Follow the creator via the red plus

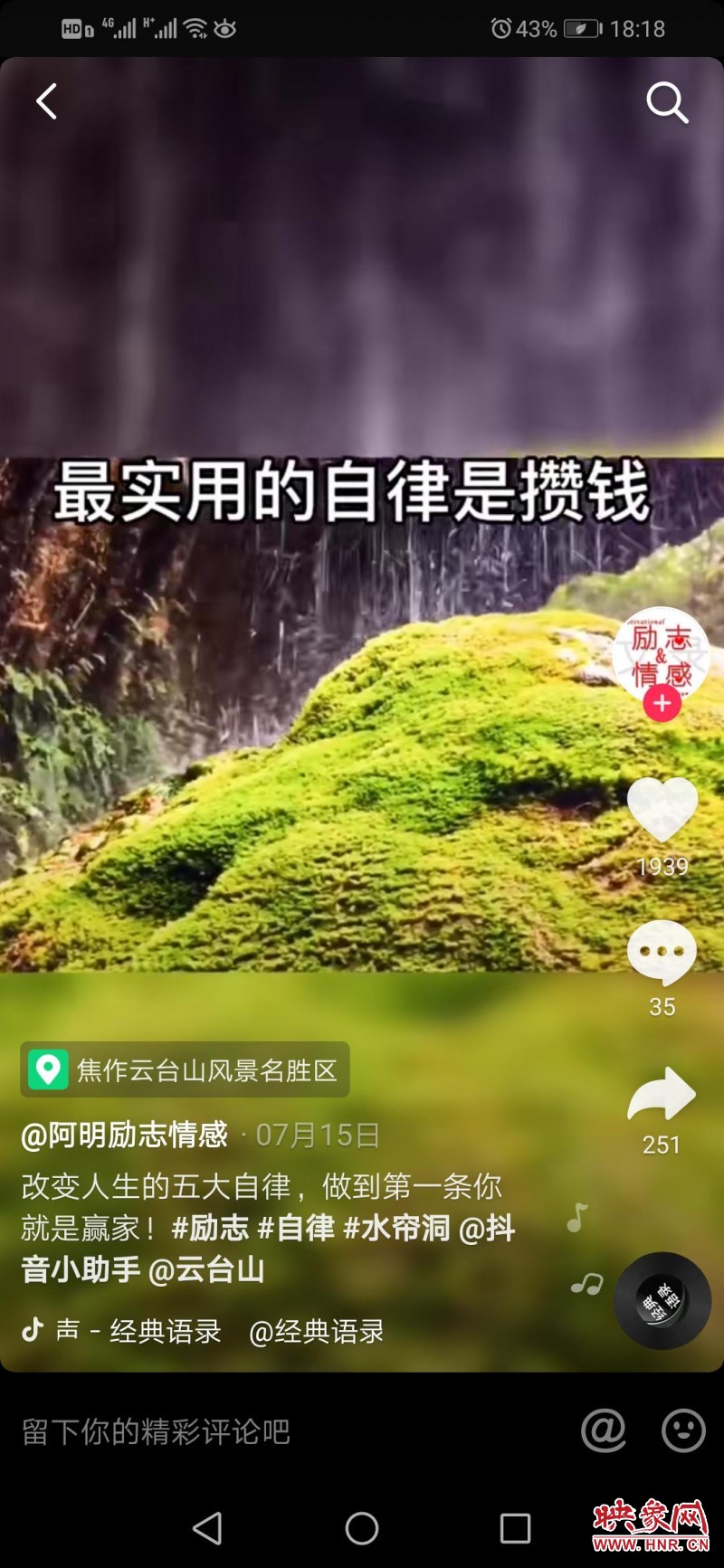coord(662,703)
